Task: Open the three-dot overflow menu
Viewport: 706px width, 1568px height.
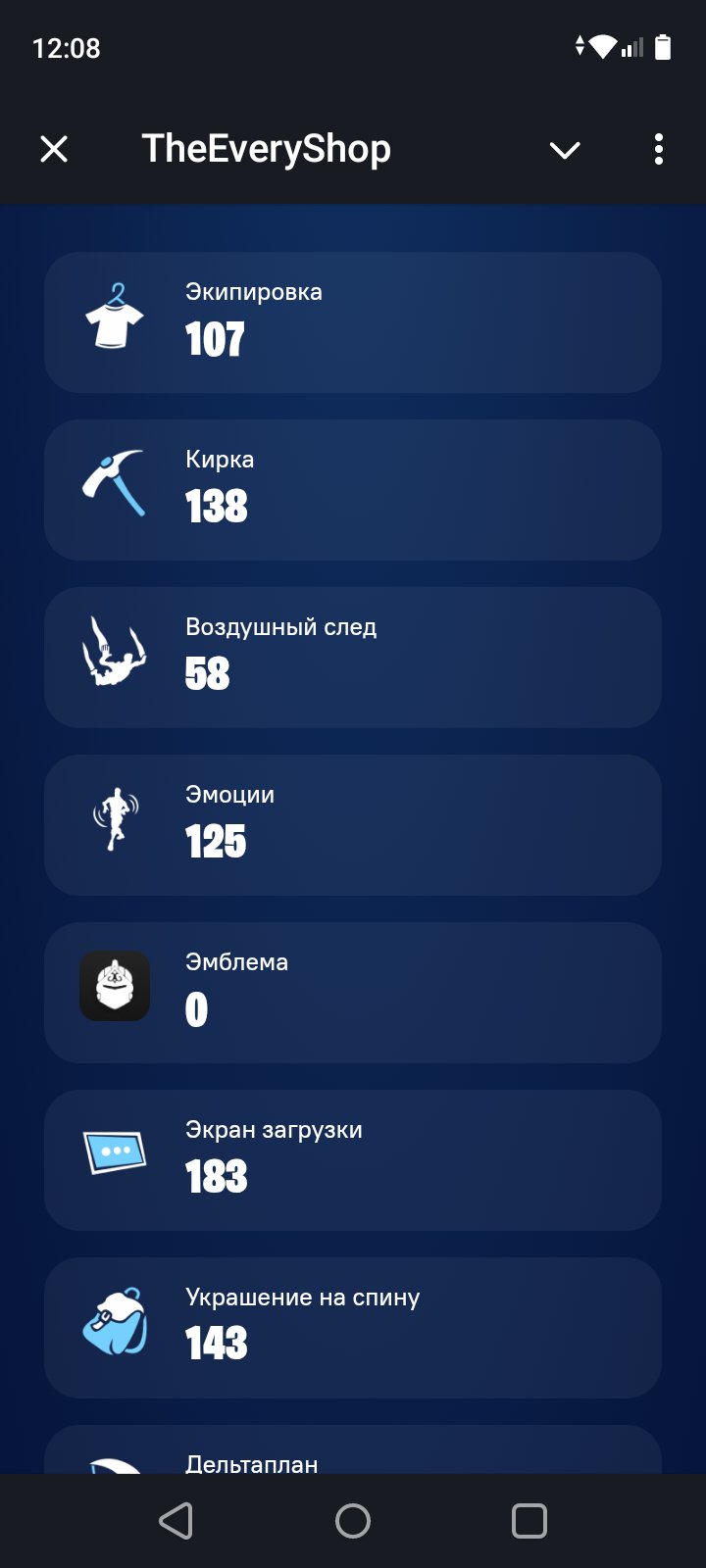Action: [658, 149]
